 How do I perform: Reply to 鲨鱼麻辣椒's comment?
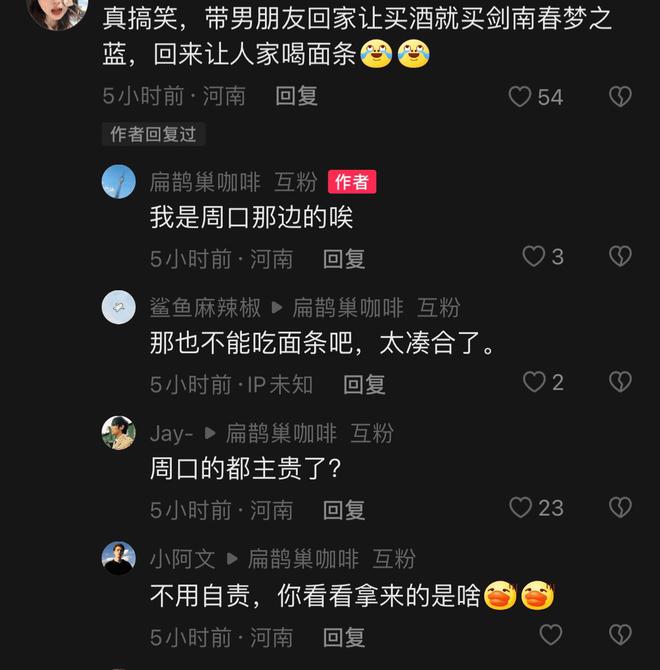coord(364,384)
